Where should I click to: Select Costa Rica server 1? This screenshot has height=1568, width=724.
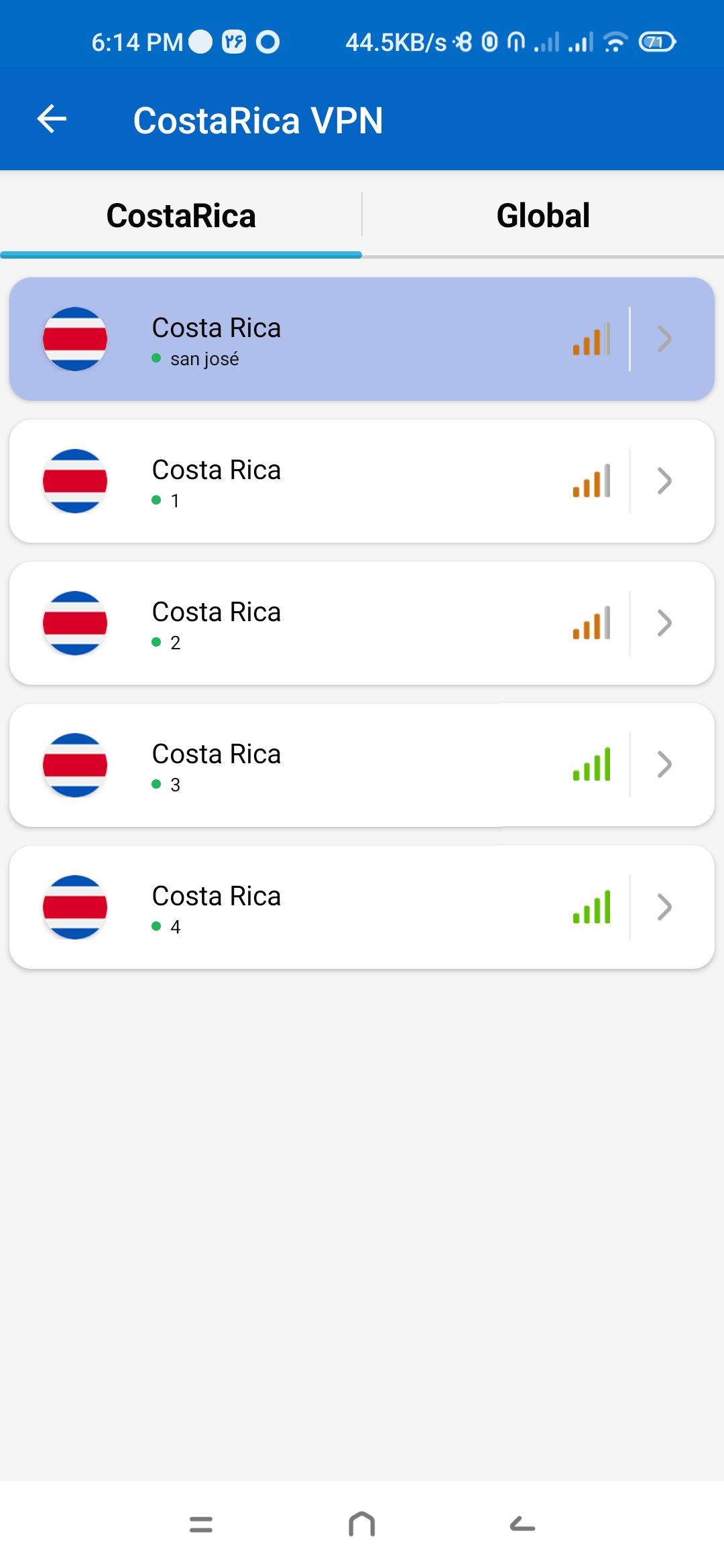pos(362,481)
